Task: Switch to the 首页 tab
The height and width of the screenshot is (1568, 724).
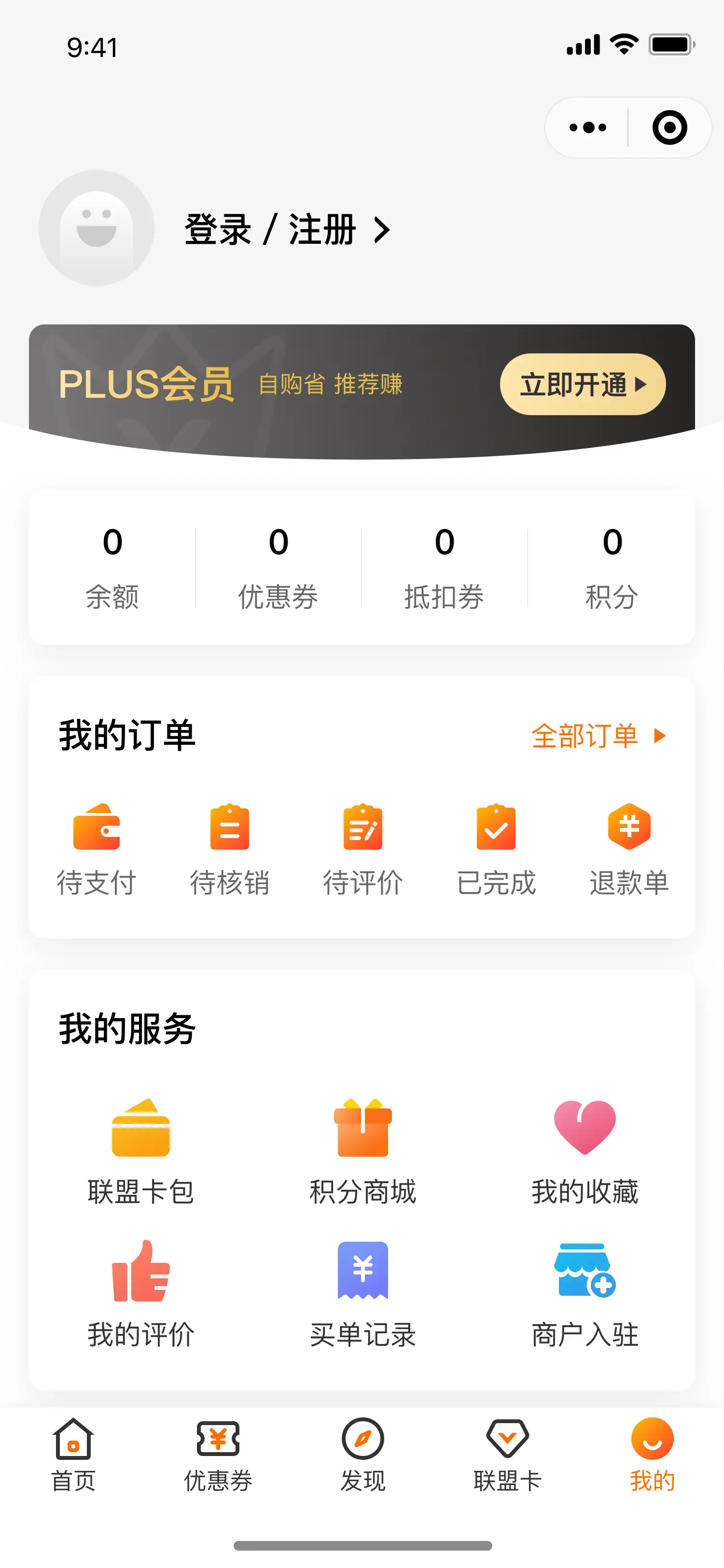Action: tap(73, 1455)
